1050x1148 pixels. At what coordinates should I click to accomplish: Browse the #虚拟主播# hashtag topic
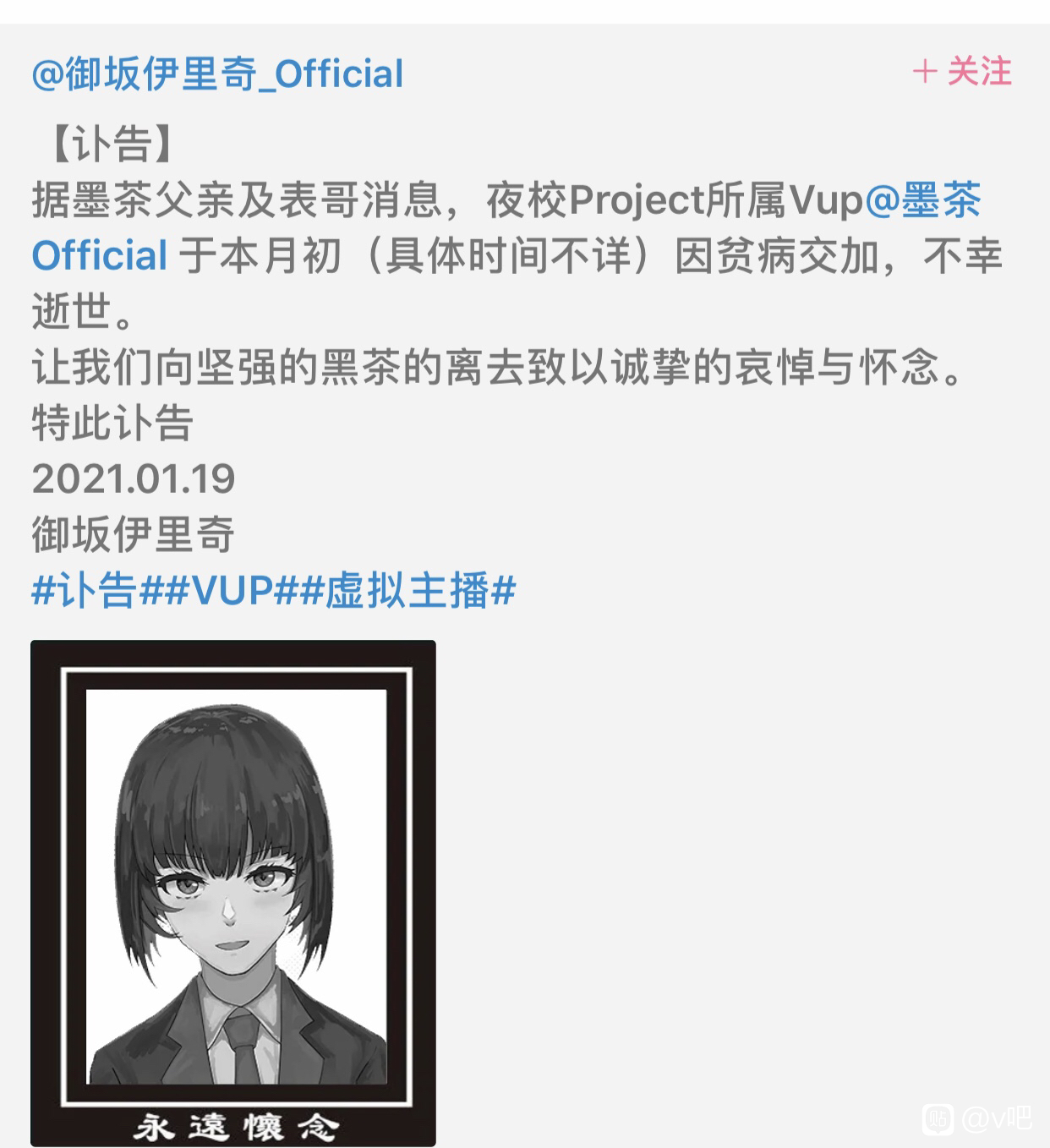pyautogui.click(x=408, y=590)
